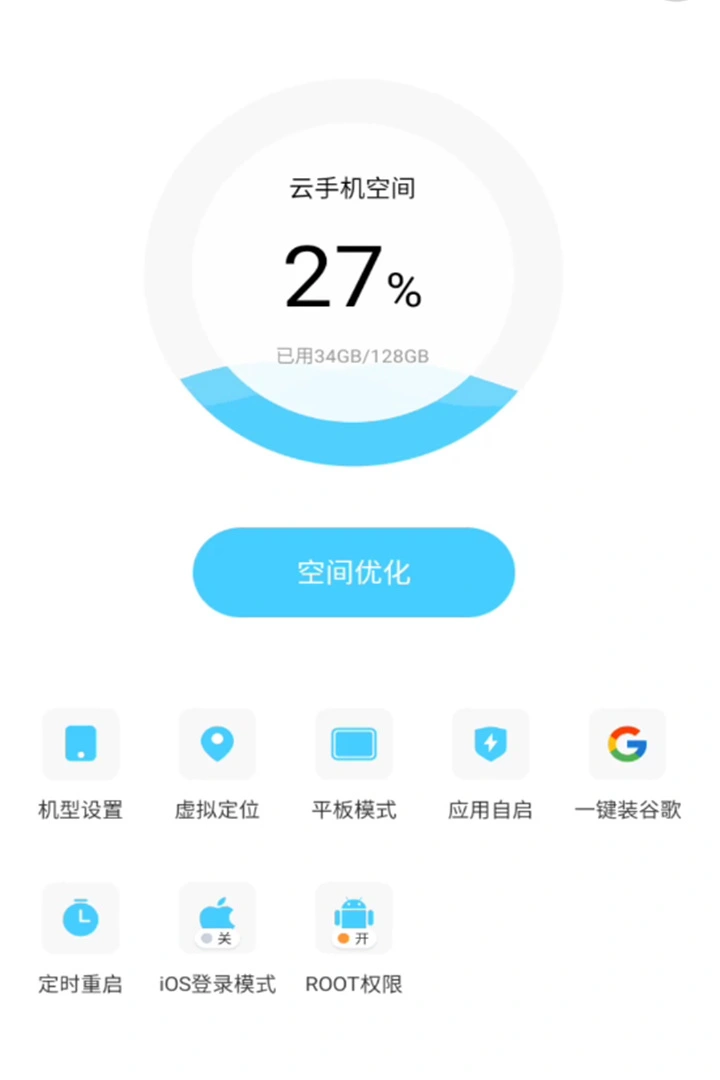Image resolution: width=720 pixels, height=1080 pixels.
Task: Click the 应用自启 text label
Action: coord(489,811)
